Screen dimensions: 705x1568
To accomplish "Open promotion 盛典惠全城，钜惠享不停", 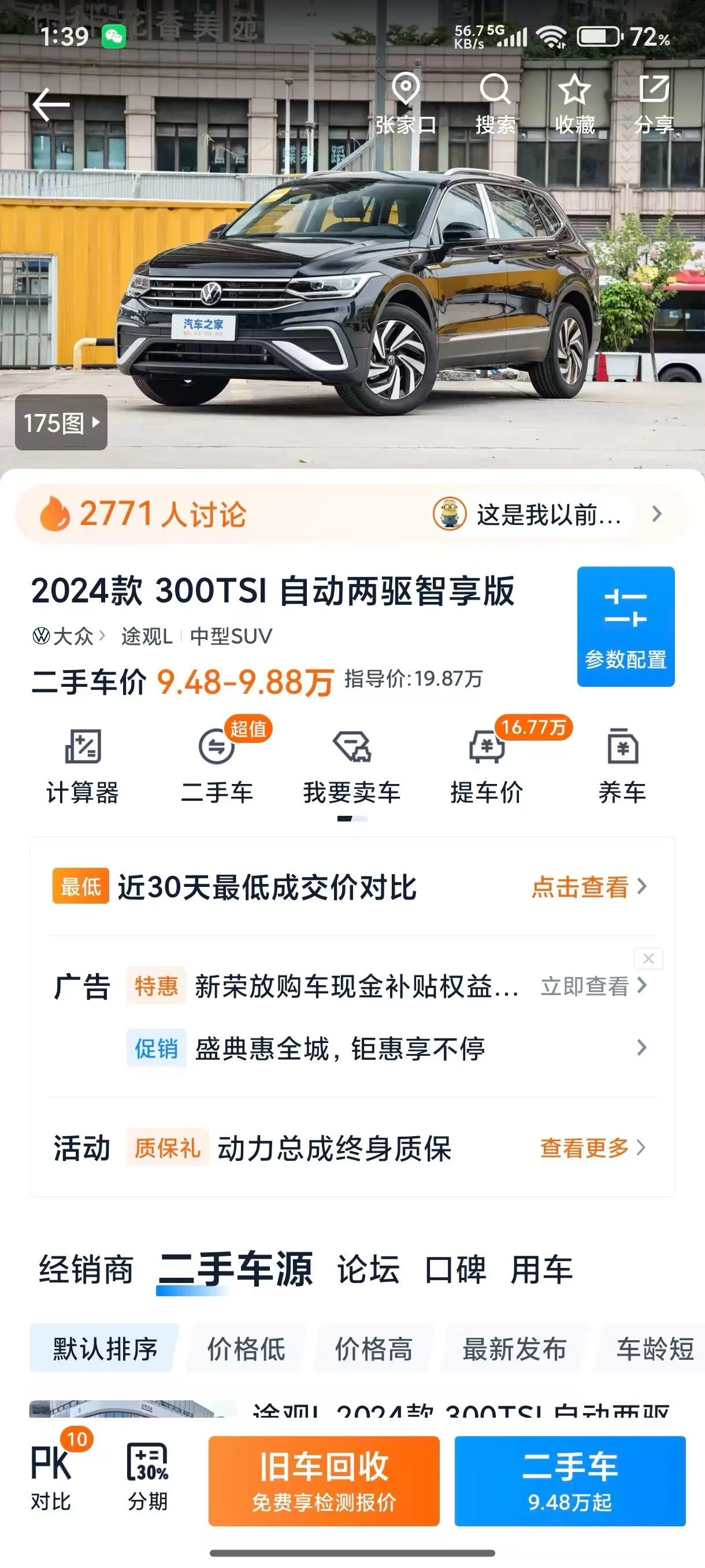I will click(x=386, y=1048).
